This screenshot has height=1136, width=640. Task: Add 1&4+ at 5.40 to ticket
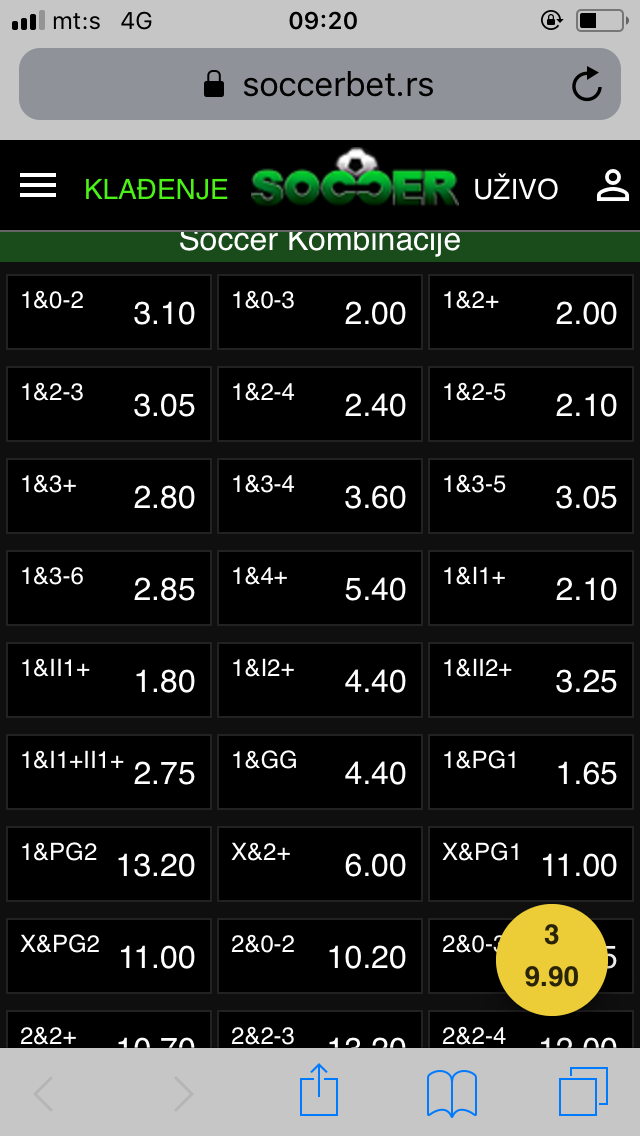point(320,588)
